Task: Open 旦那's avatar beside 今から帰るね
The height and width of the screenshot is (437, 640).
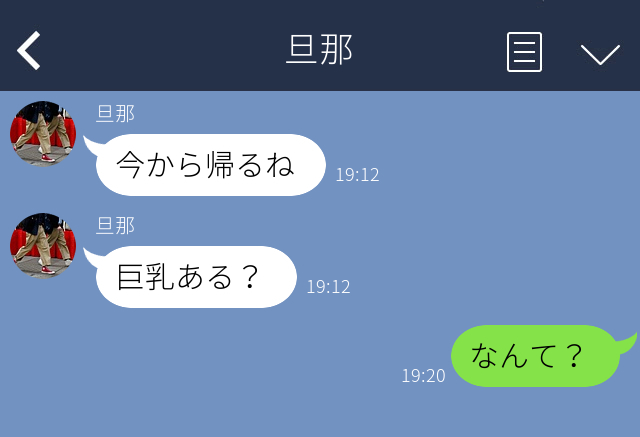Action: (43, 133)
